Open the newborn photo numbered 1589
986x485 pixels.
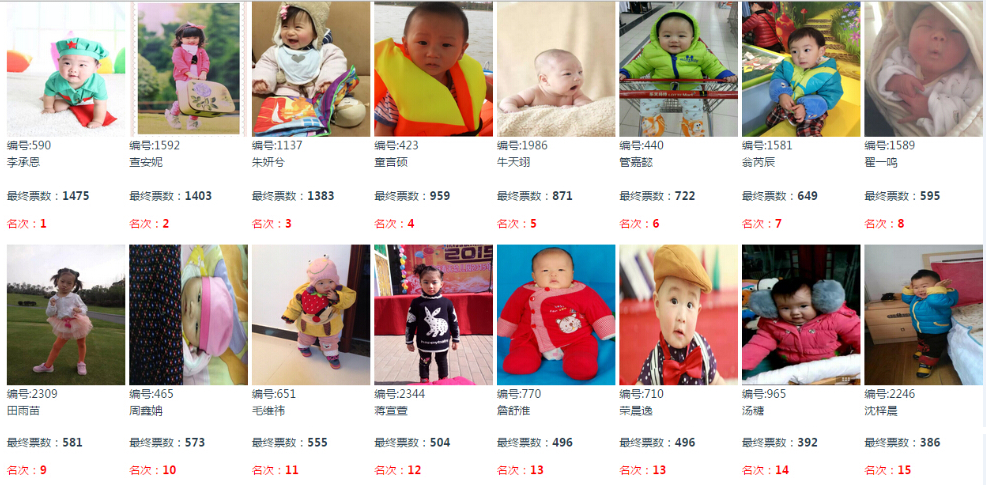point(923,69)
